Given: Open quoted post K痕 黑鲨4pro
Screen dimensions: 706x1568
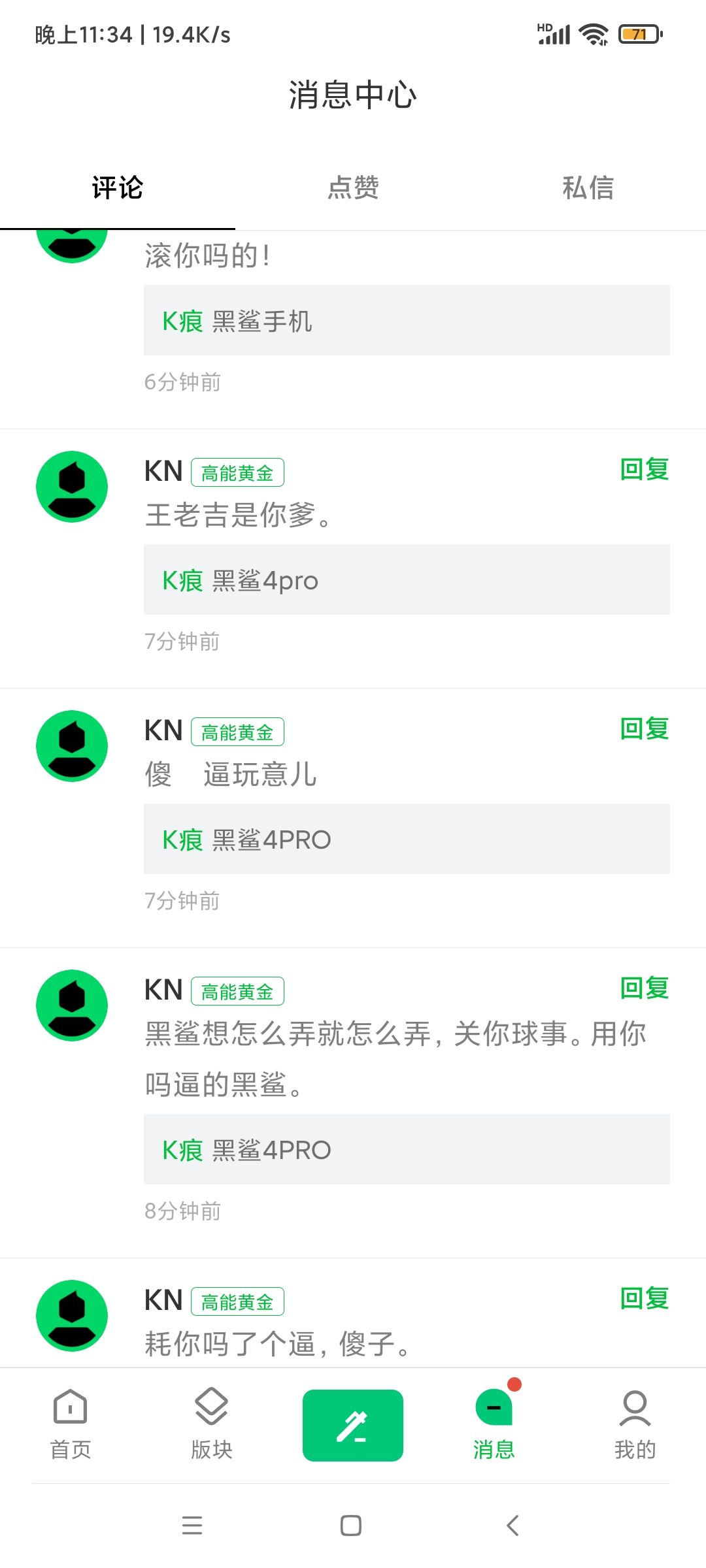Looking at the screenshot, I should pos(407,580).
